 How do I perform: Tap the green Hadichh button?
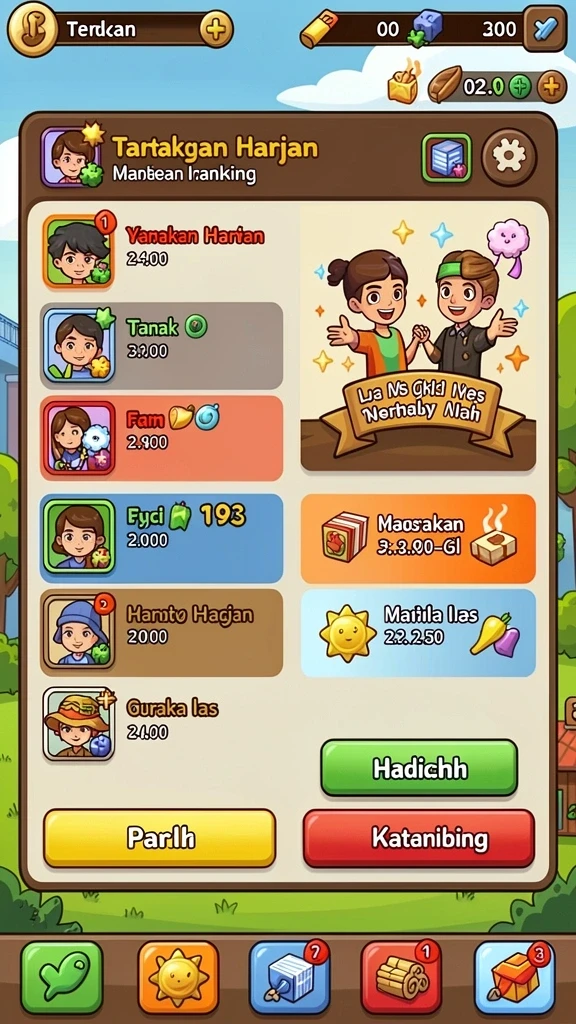(419, 767)
